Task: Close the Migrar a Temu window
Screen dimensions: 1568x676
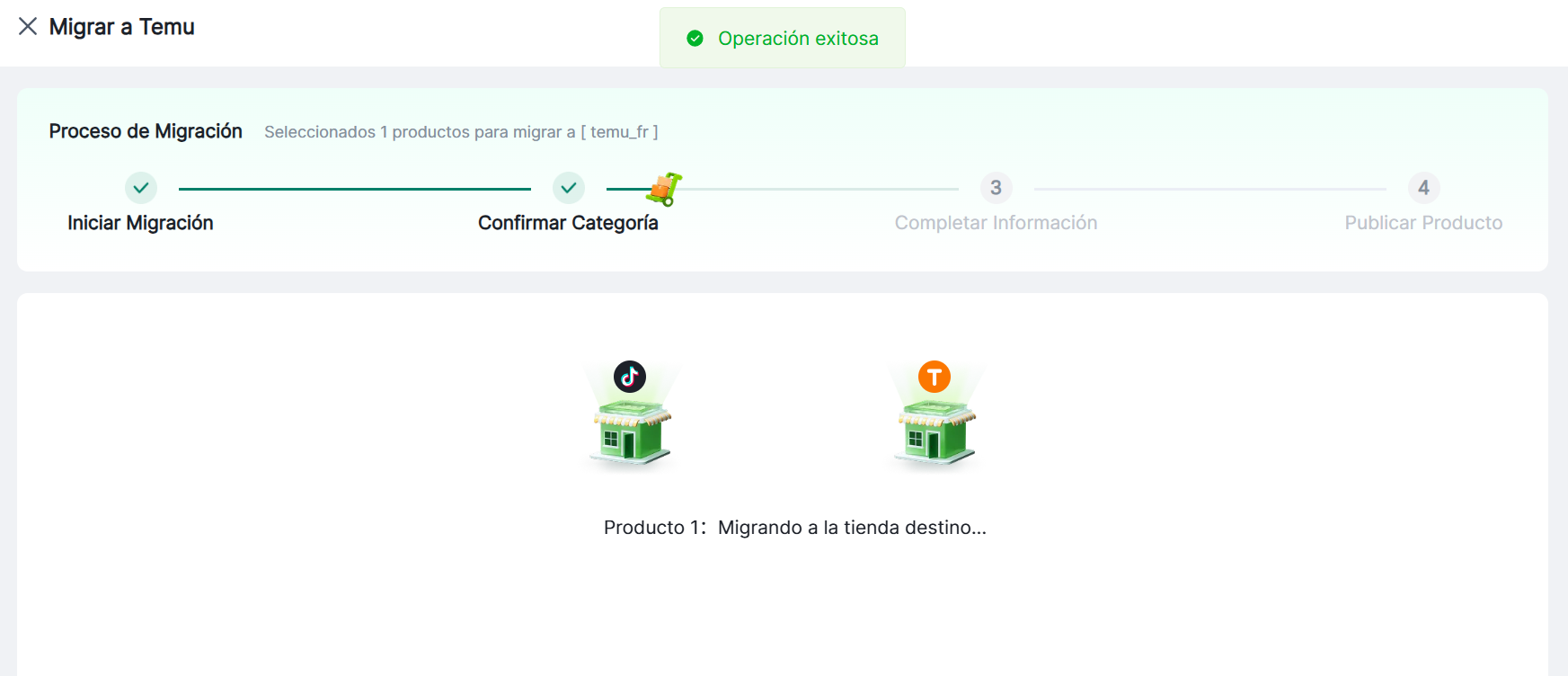Action: (x=28, y=27)
